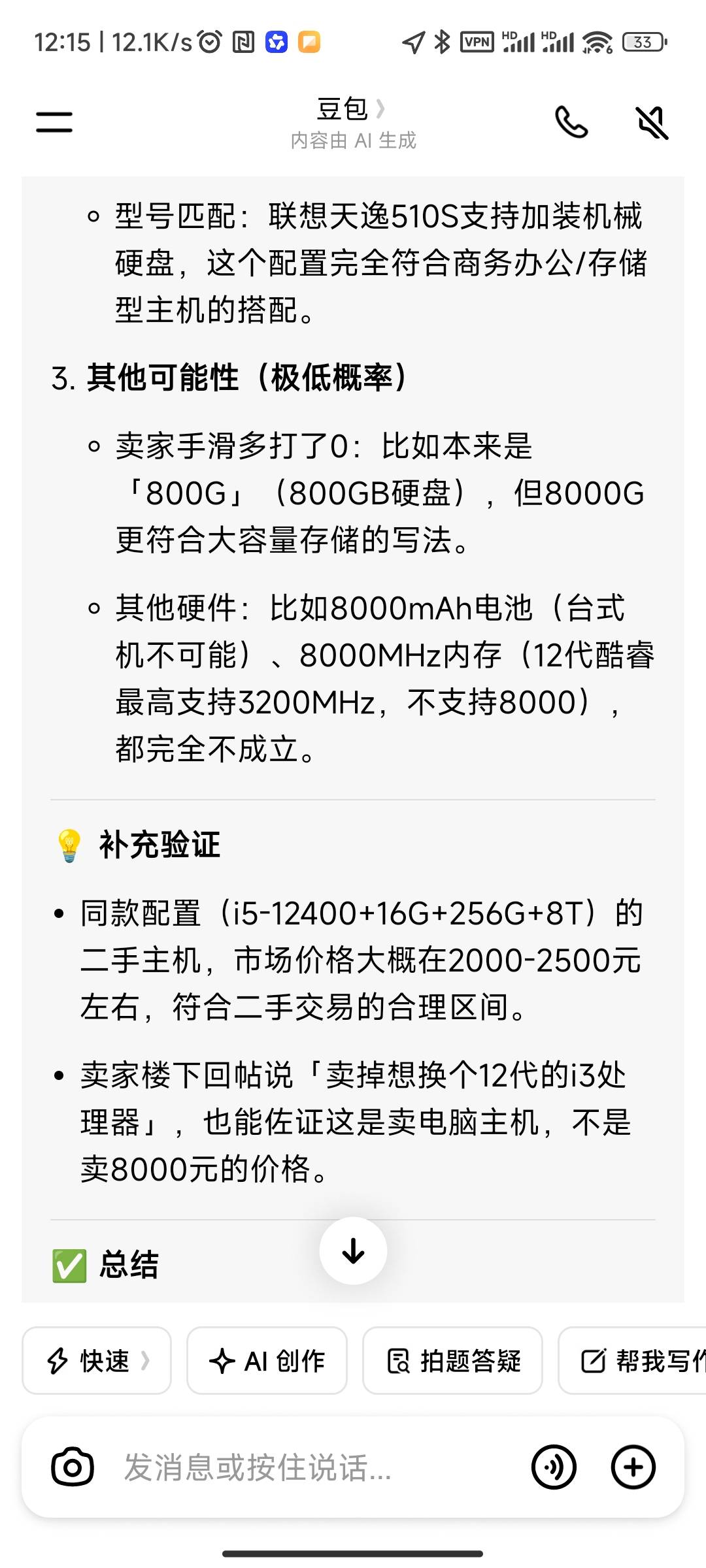Start a voice call with 豆包
The width and height of the screenshot is (706, 1568).
coord(571,122)
